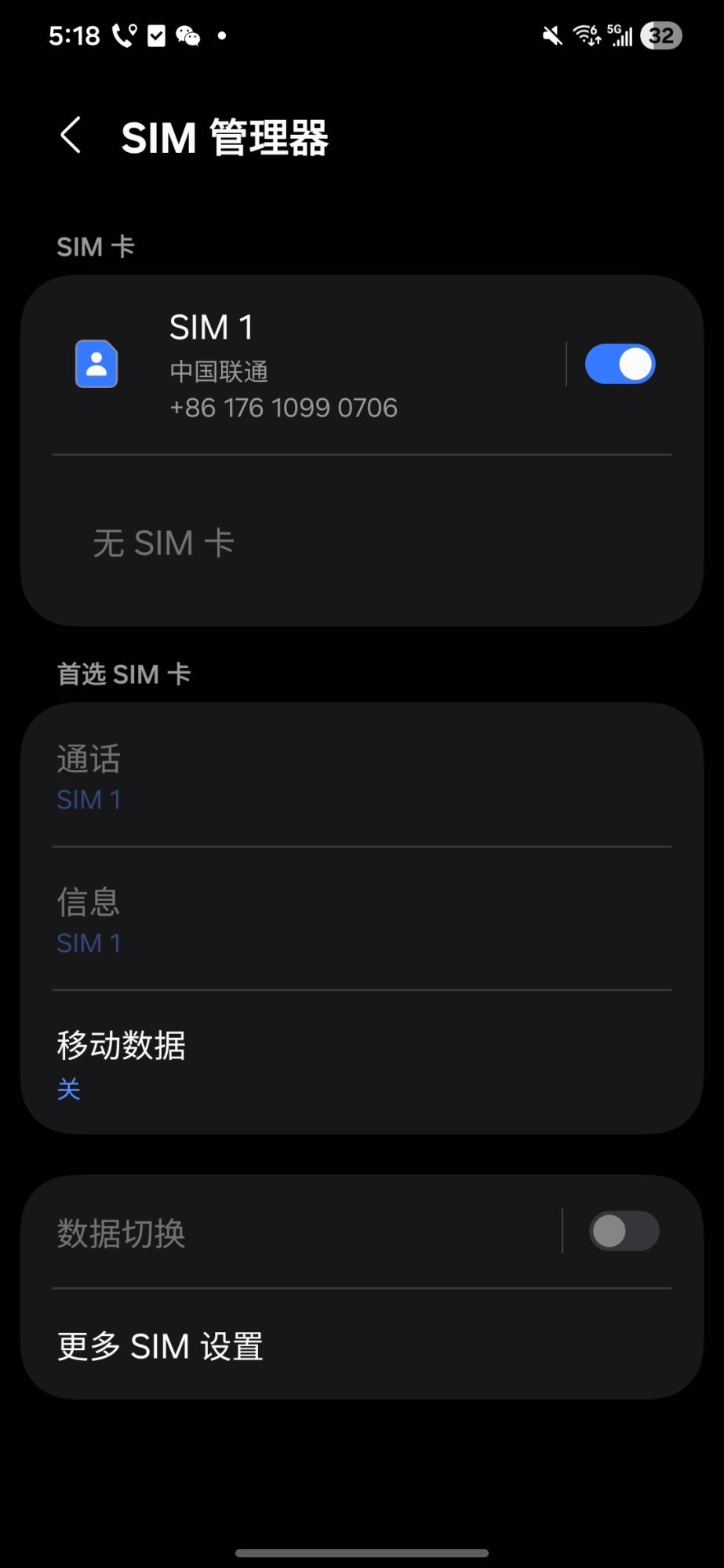Screen dimensions: 724x1568
Task: Turn off the SIM 1 switch
Action: 620,365
